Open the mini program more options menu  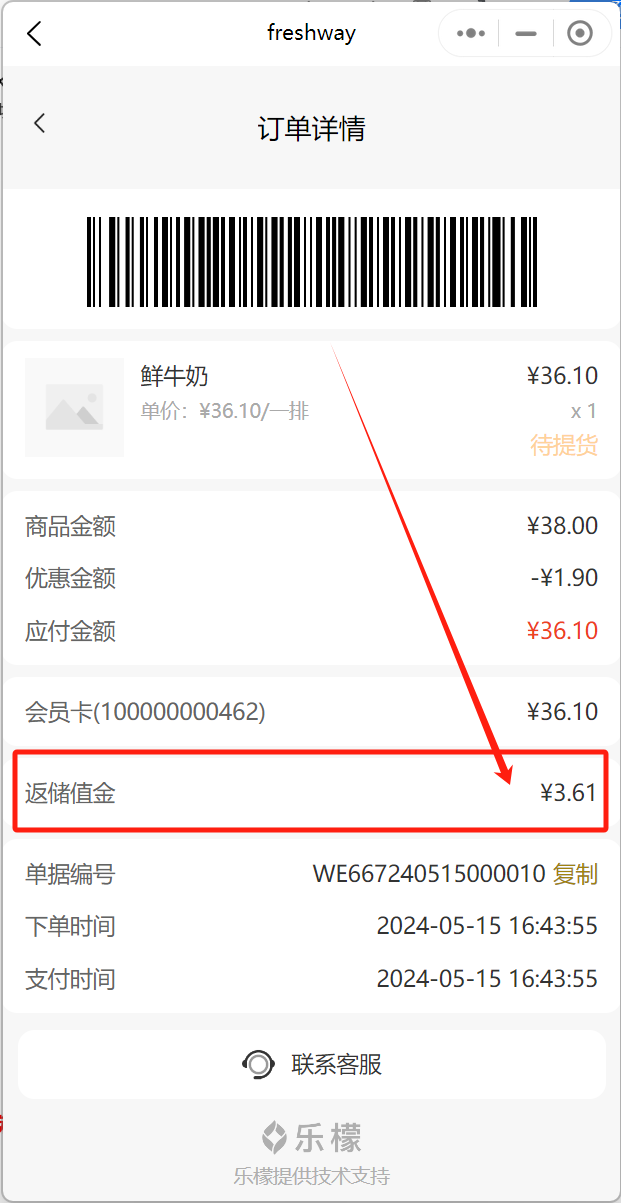471,34
